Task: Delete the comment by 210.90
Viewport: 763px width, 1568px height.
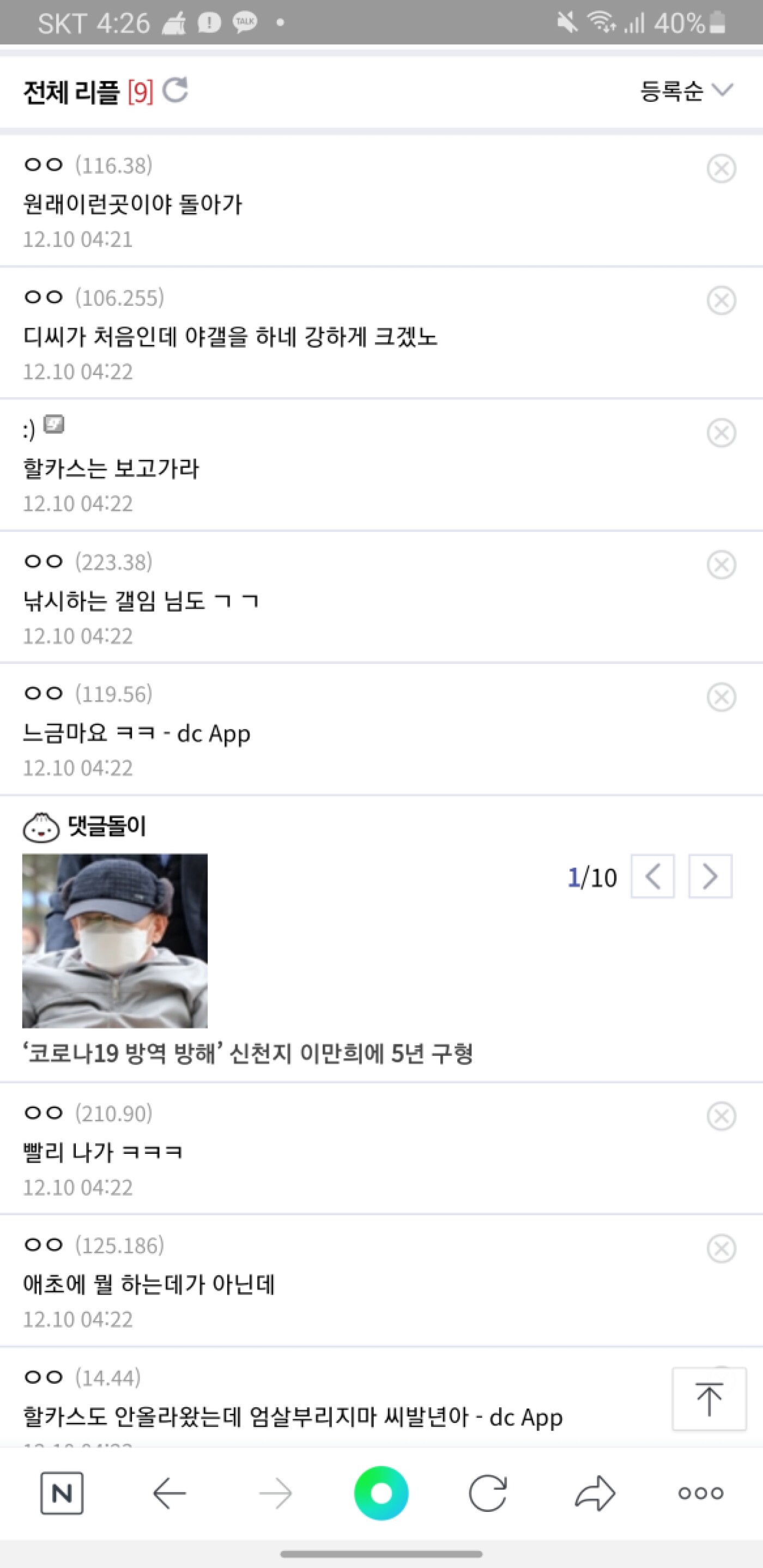Action: 721,1116
